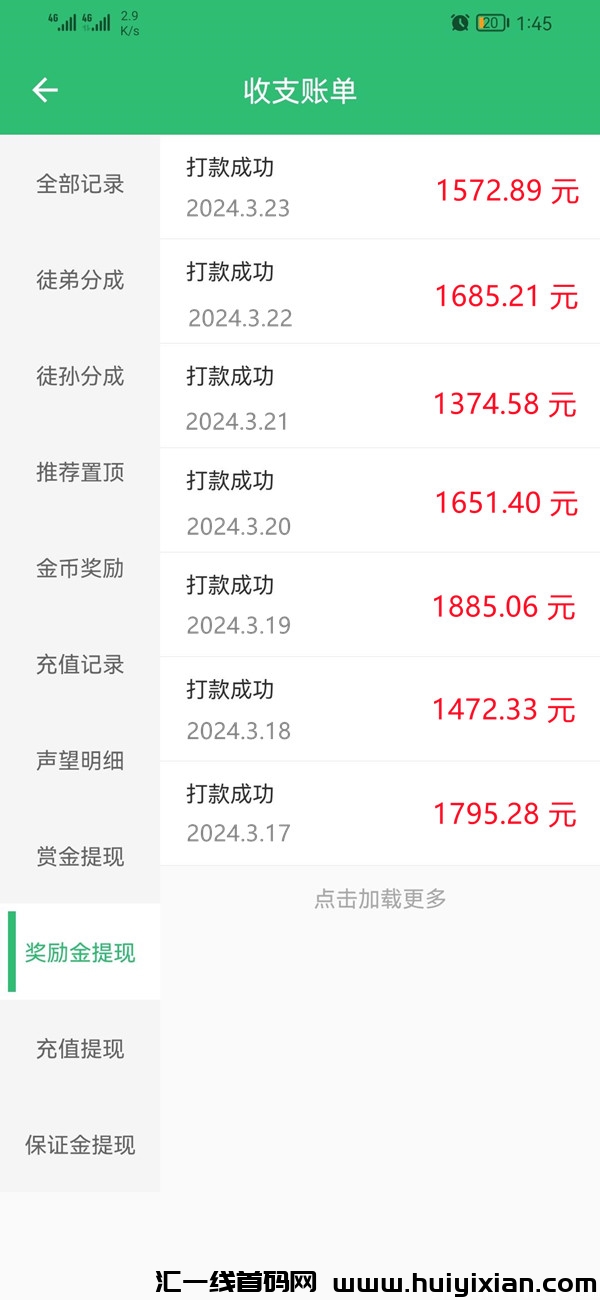
Task: Go back using the arrow icon
Action: 45,90
